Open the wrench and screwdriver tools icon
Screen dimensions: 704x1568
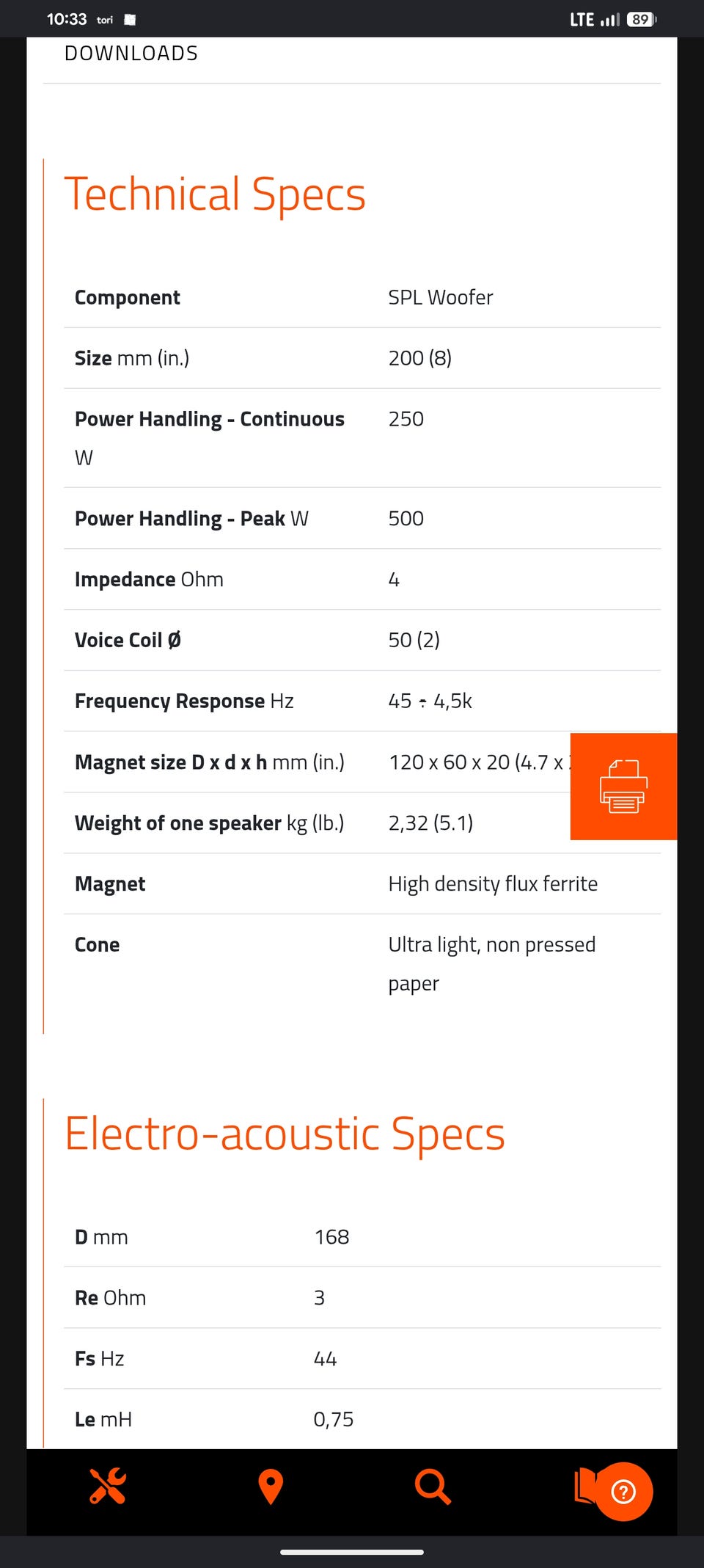pos(108,1487)
